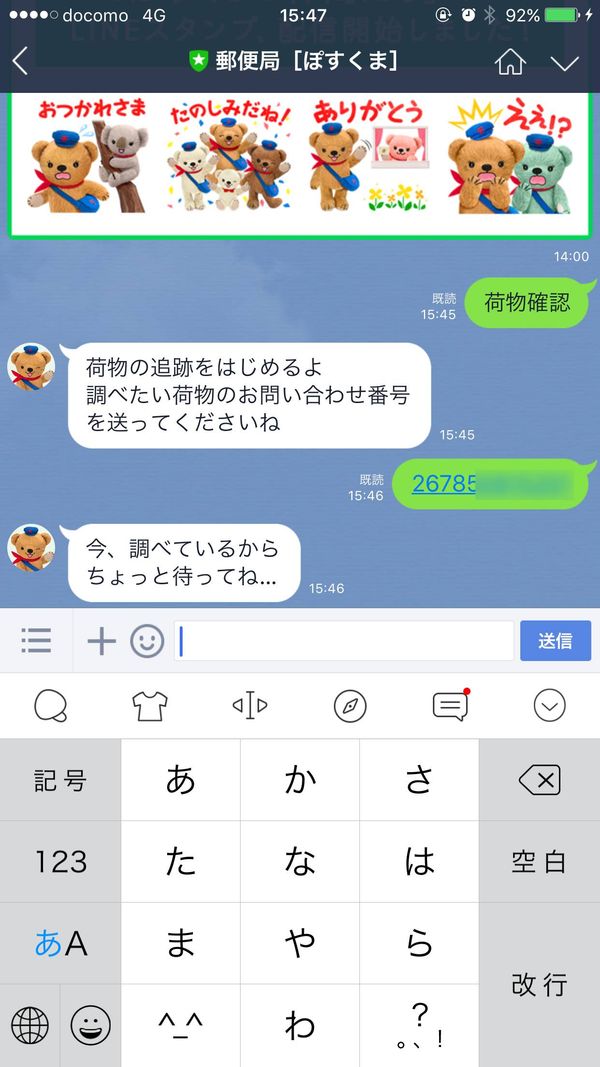Collapse the keyboard toolbar with down arrow
This screenshot has height=1067, width=600.
point(550,706)
